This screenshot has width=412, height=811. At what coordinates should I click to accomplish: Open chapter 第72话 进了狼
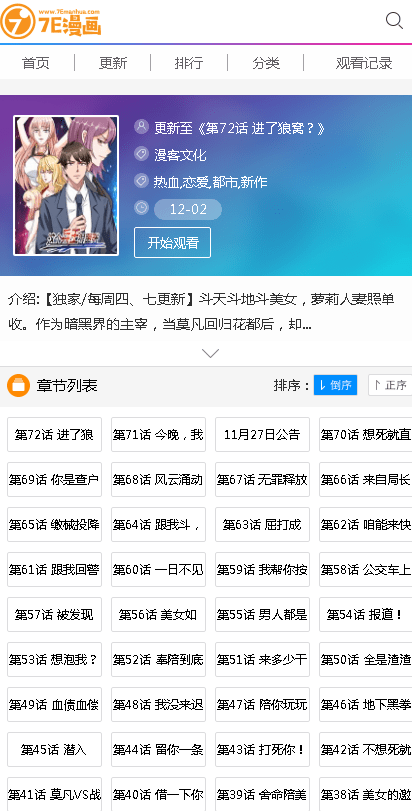click(x=54, y=434)
